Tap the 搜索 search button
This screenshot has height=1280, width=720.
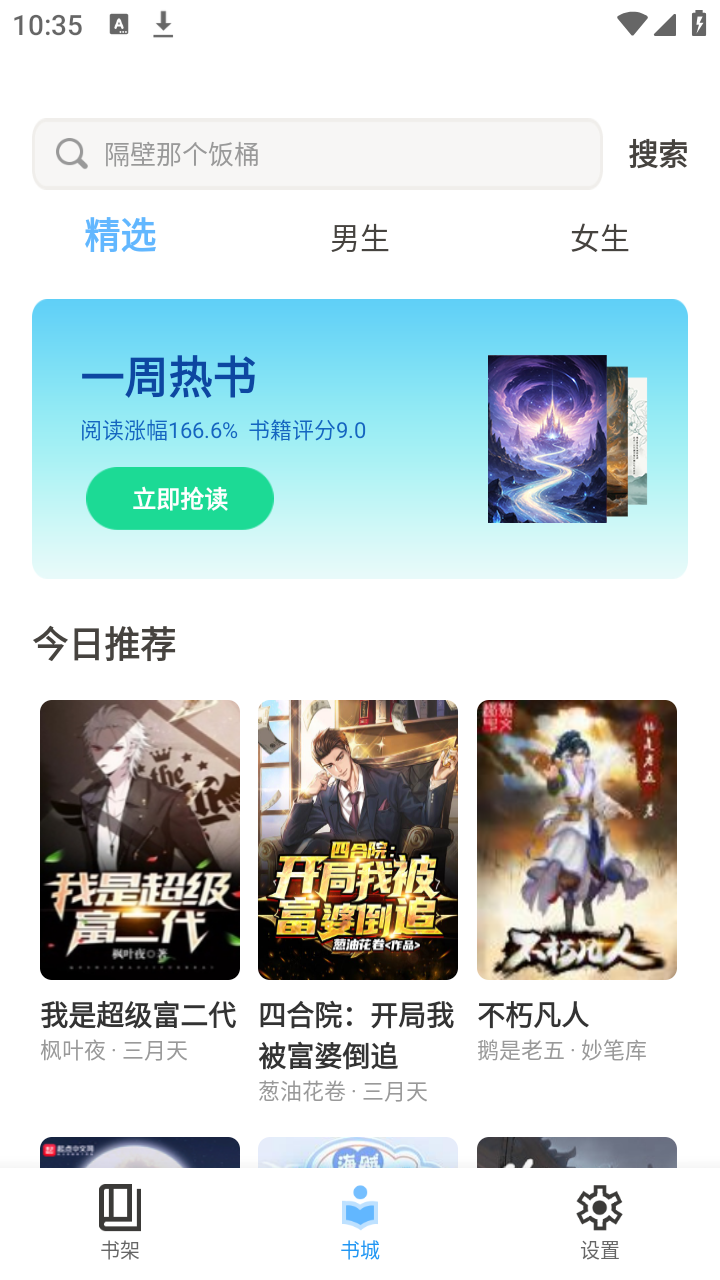(657, 154)
